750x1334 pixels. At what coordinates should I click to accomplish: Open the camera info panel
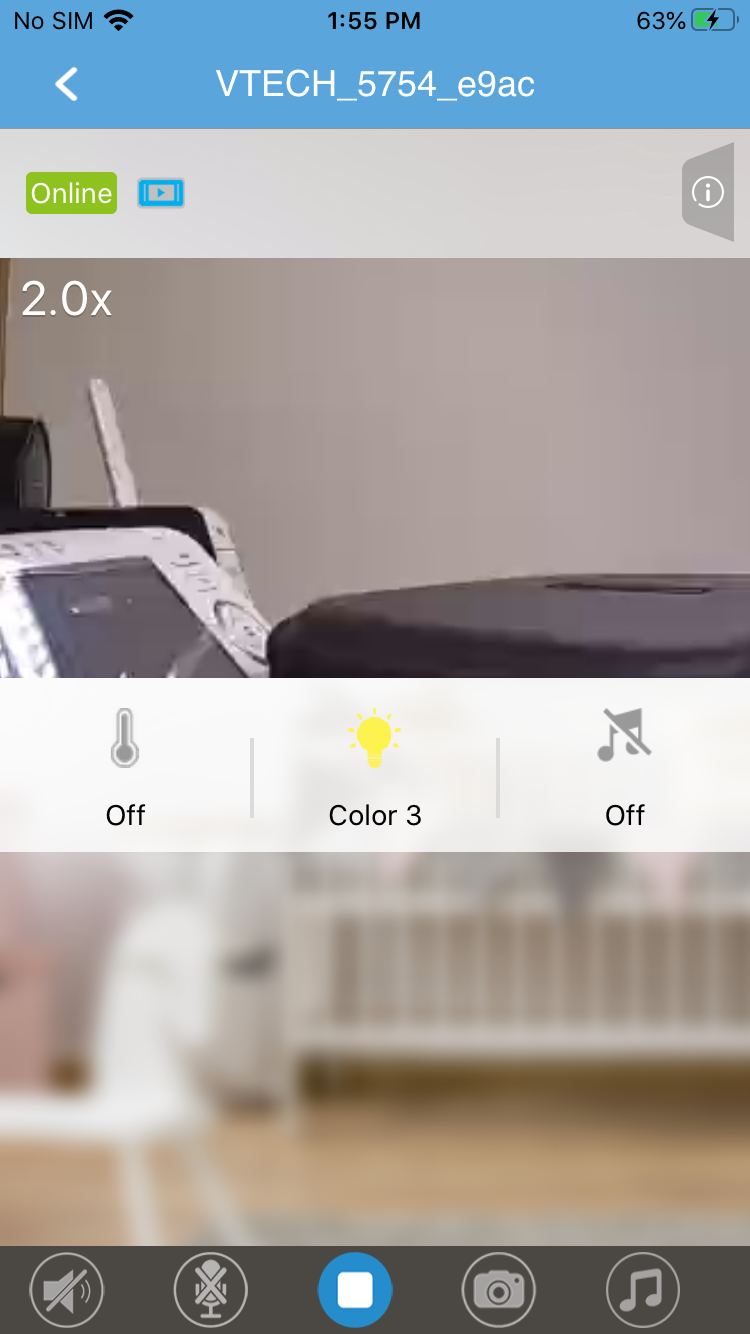click(708, 192)
